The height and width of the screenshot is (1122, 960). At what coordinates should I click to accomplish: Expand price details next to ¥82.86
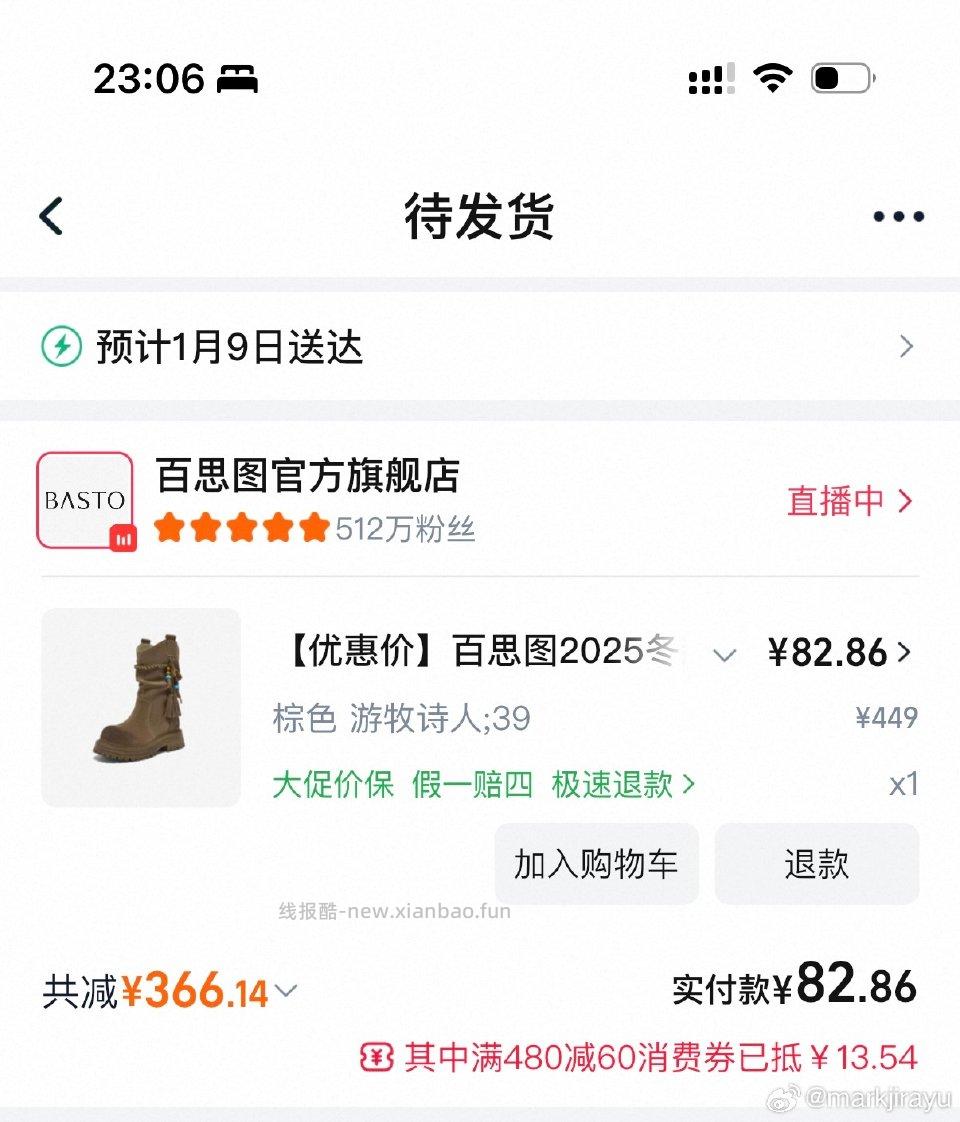tap(906, 652)
